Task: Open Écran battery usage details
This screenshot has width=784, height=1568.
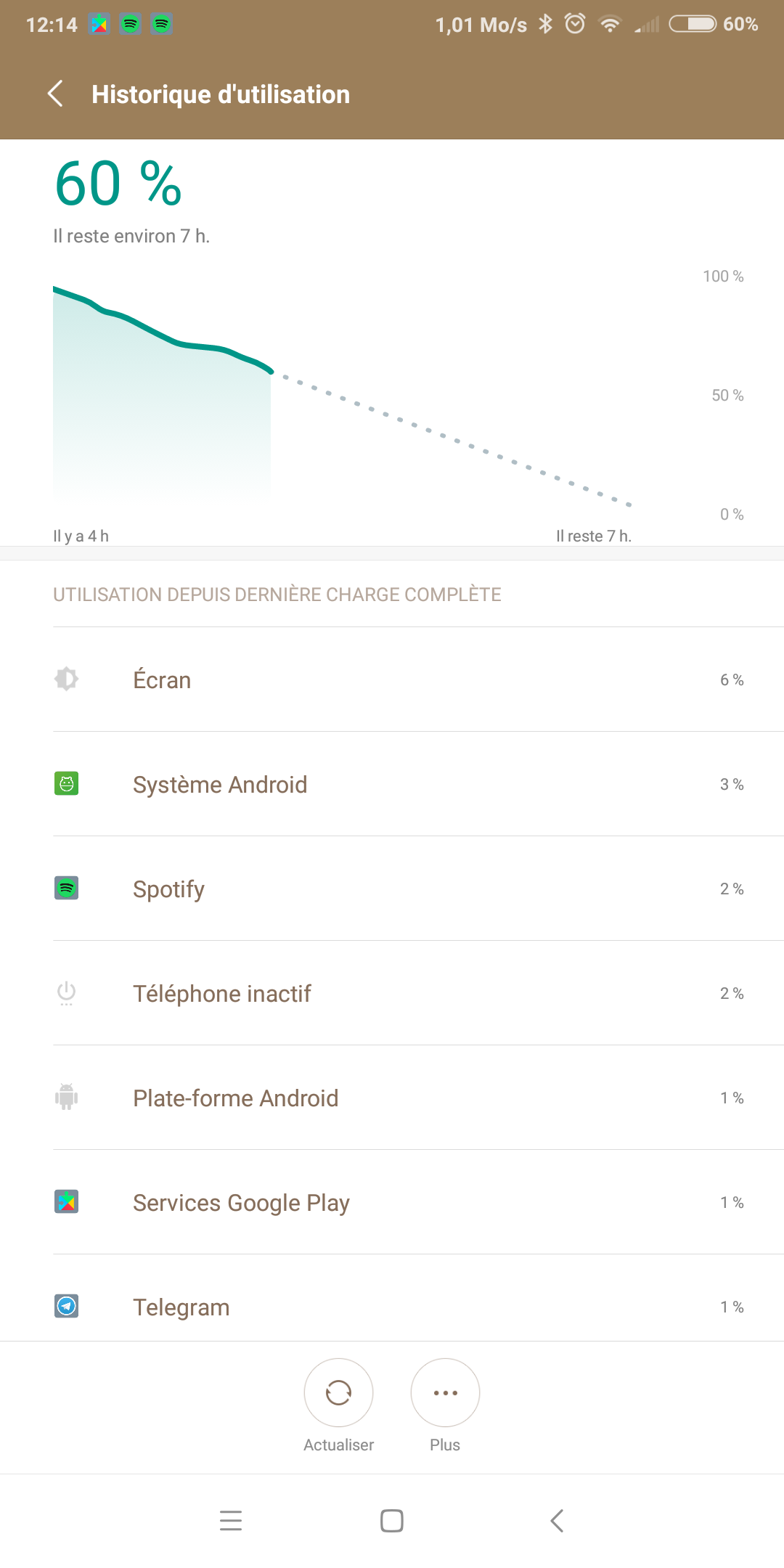Action: pos(392,680)
